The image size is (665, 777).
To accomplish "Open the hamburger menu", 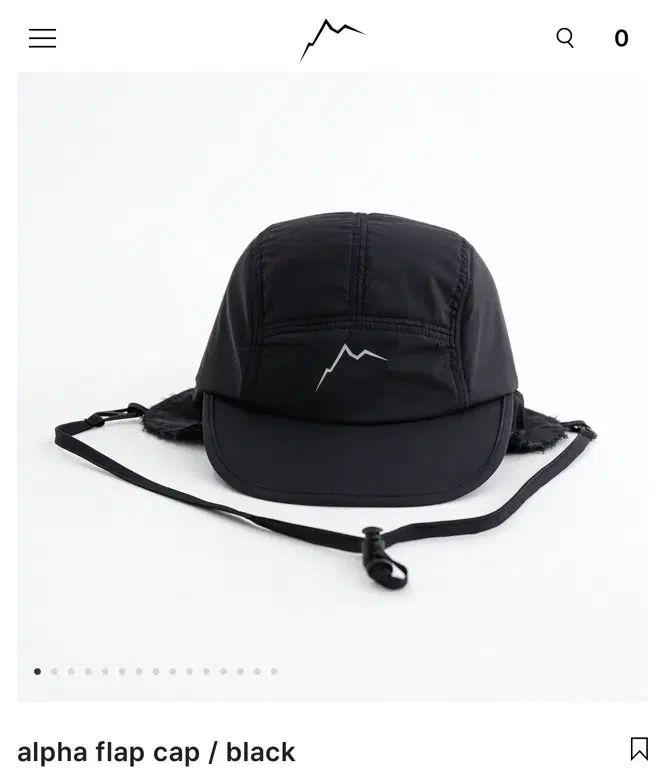I will 42,39.
